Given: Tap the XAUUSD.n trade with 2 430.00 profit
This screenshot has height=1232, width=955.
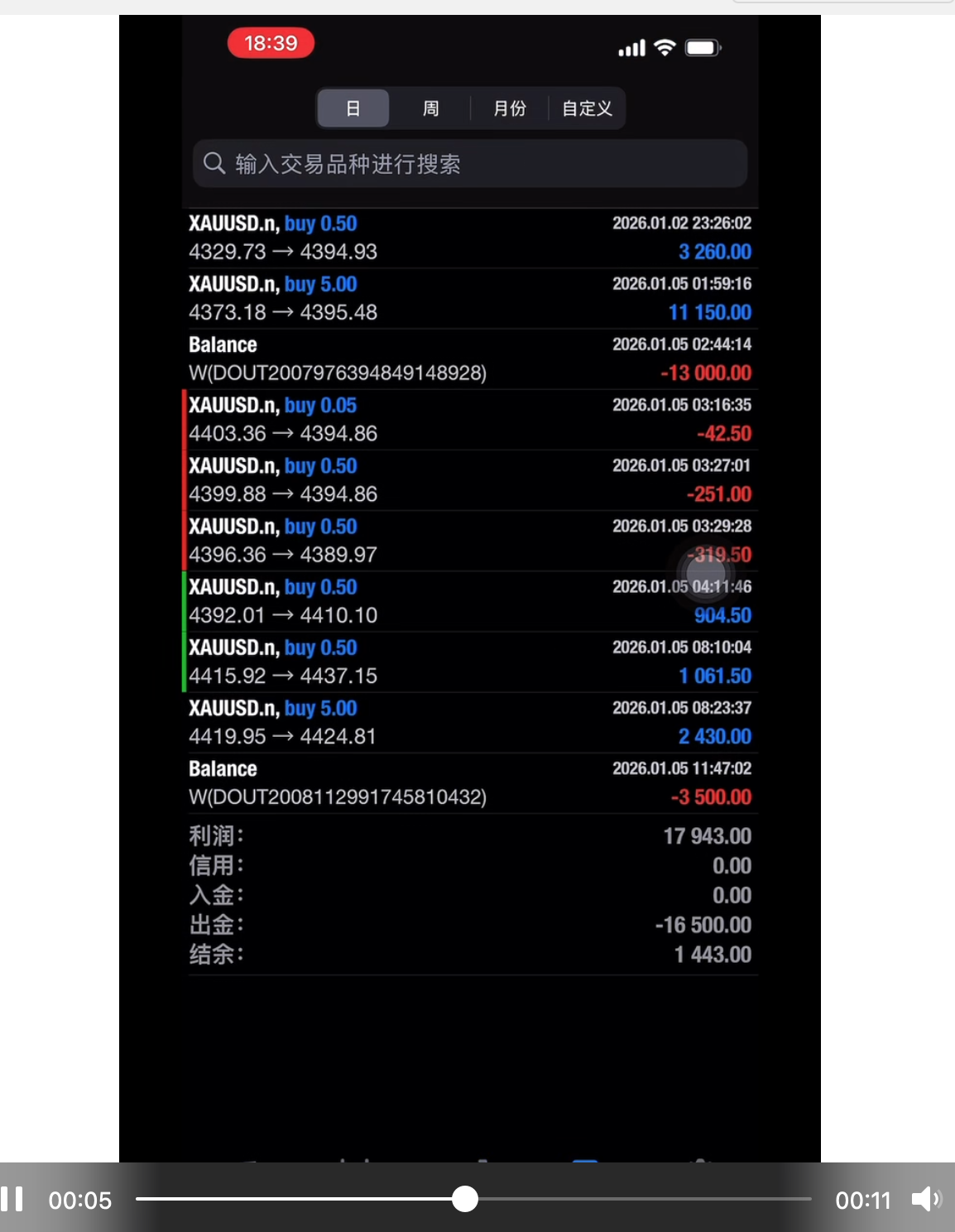Looking at the screenshot, I should coord(470,721).
